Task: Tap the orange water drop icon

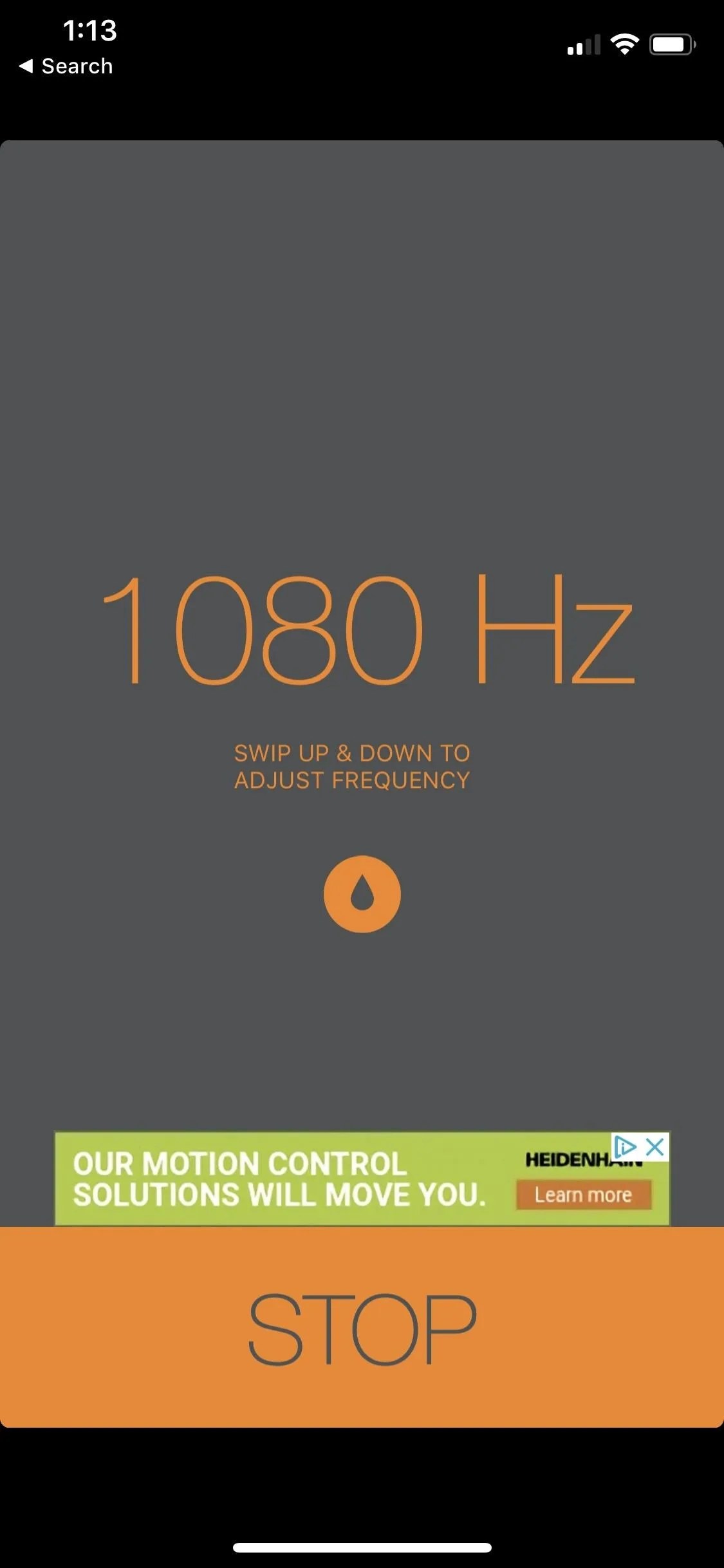Action: (x=362, y=893)
